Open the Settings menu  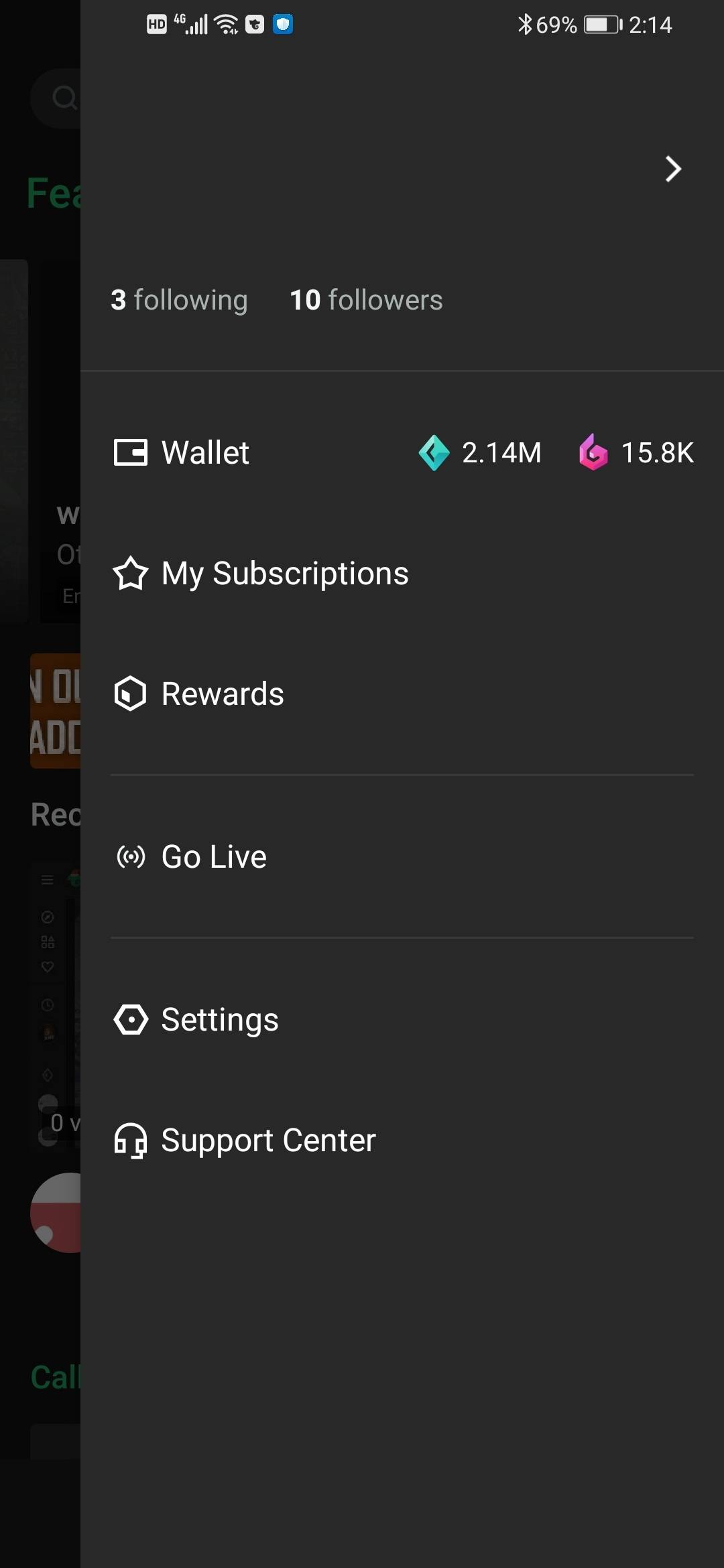pyautogui.click(x=219, y=1020)
